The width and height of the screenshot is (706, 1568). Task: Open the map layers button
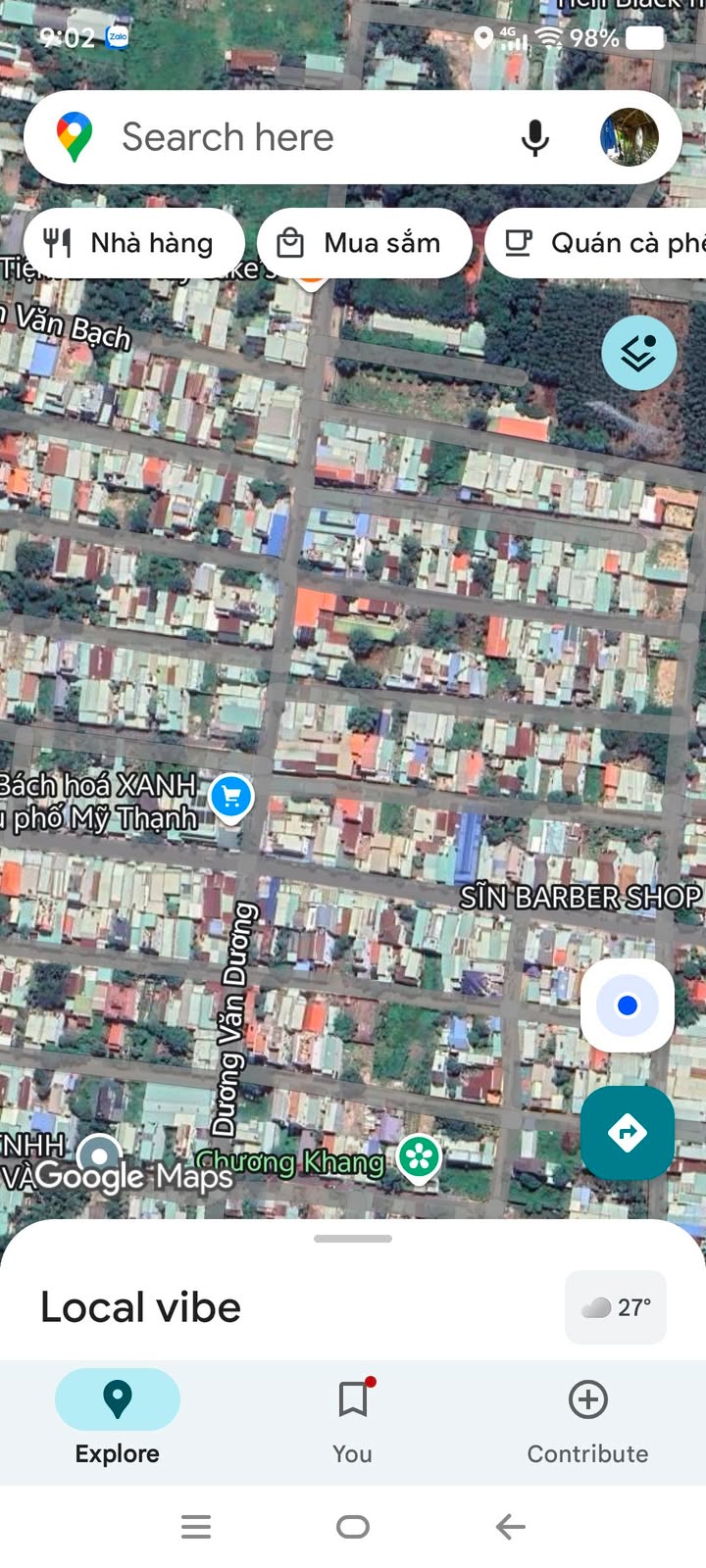pos(639,353)
